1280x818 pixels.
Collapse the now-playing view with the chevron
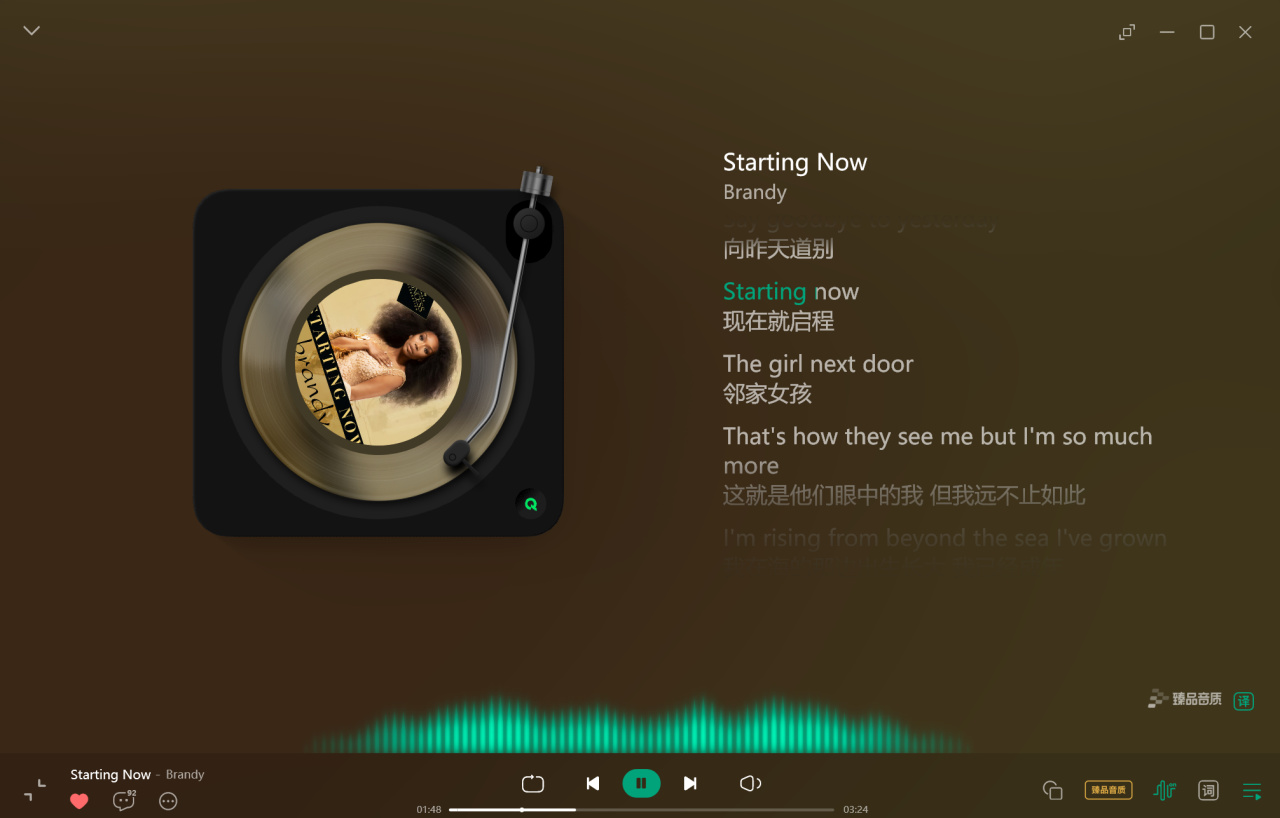click(x=32, y=31)
